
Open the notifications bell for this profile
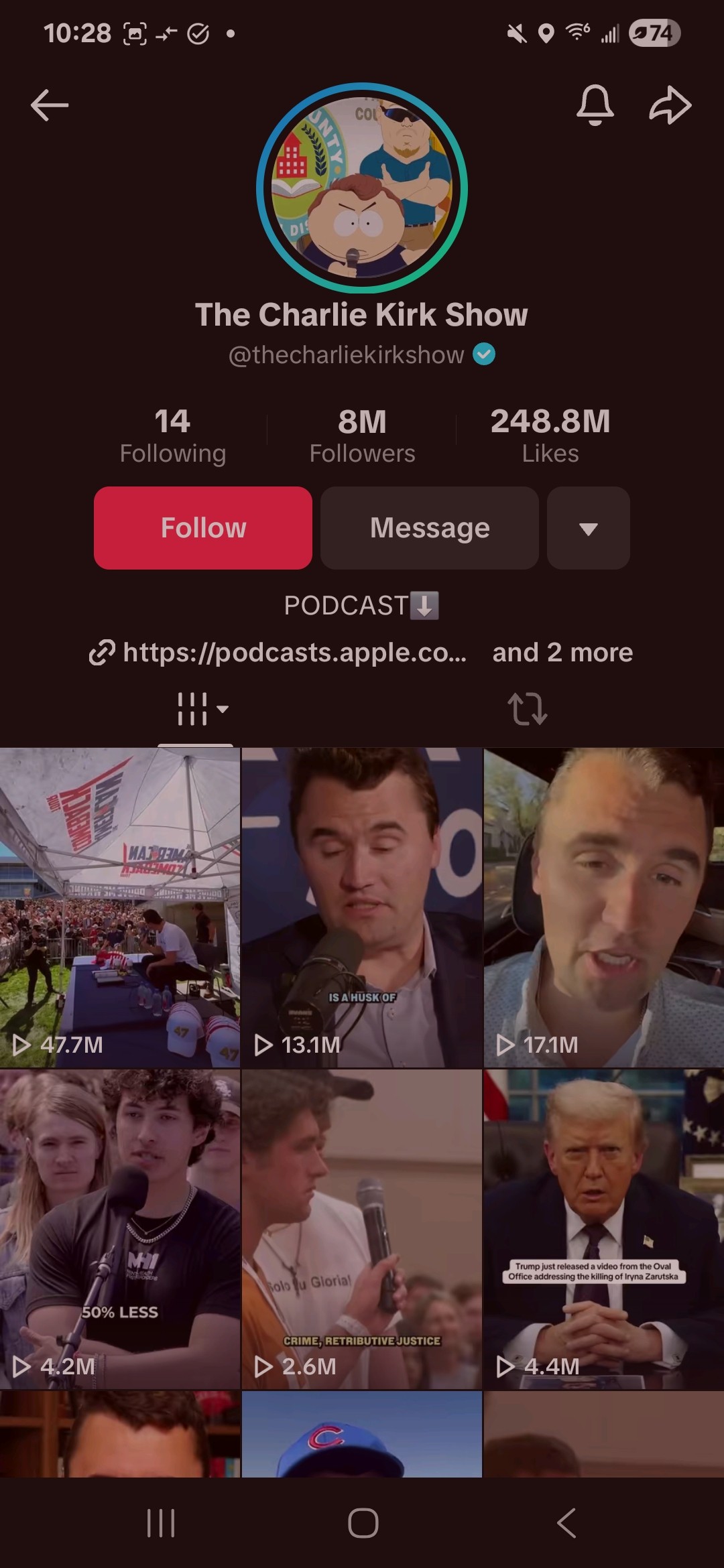coord(595,105)
